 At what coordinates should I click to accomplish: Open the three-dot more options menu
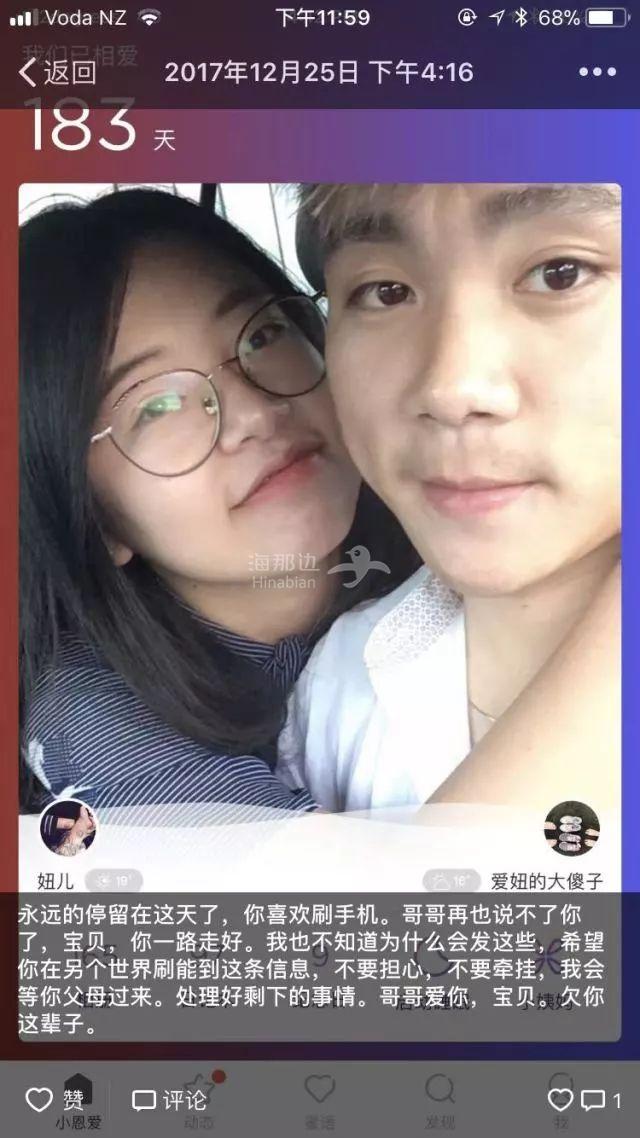(597, 72)
